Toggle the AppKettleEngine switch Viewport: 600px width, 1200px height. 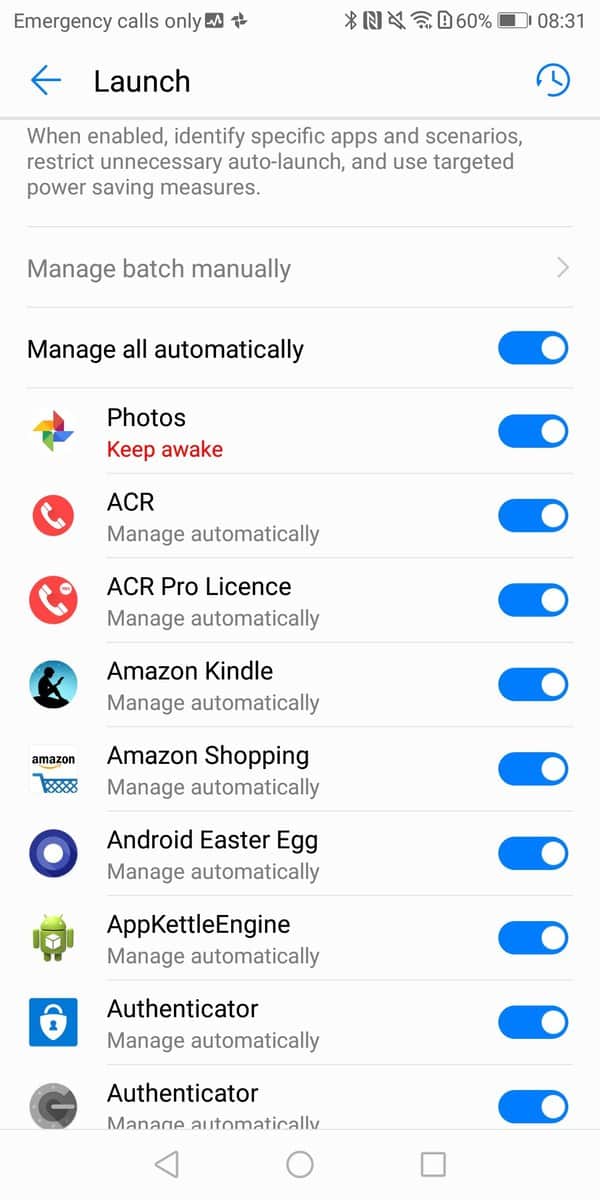[533, 938]
